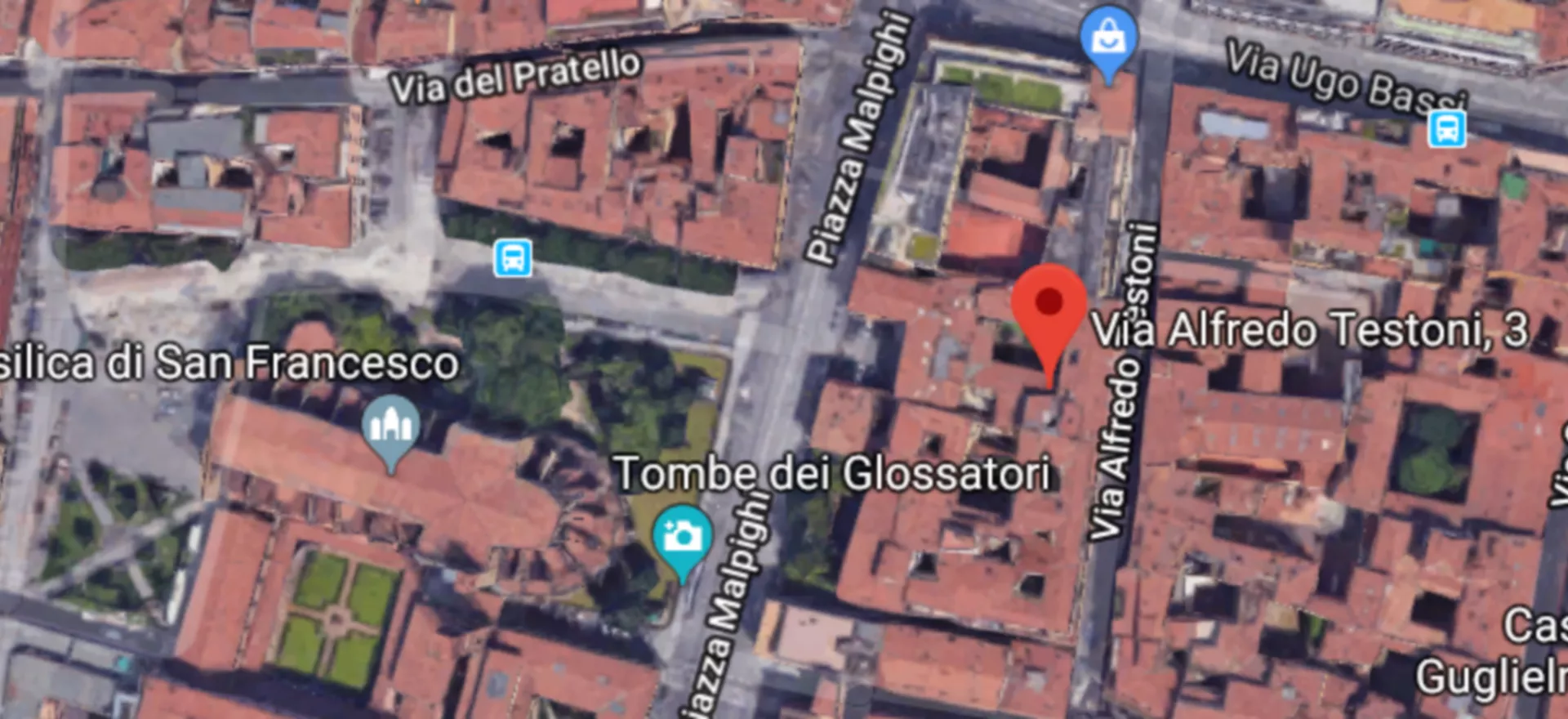The width and height of the screenshot is (1568, 719).
Task: Open the Basilica di San Francesco marker
Action: coord(391,425)
